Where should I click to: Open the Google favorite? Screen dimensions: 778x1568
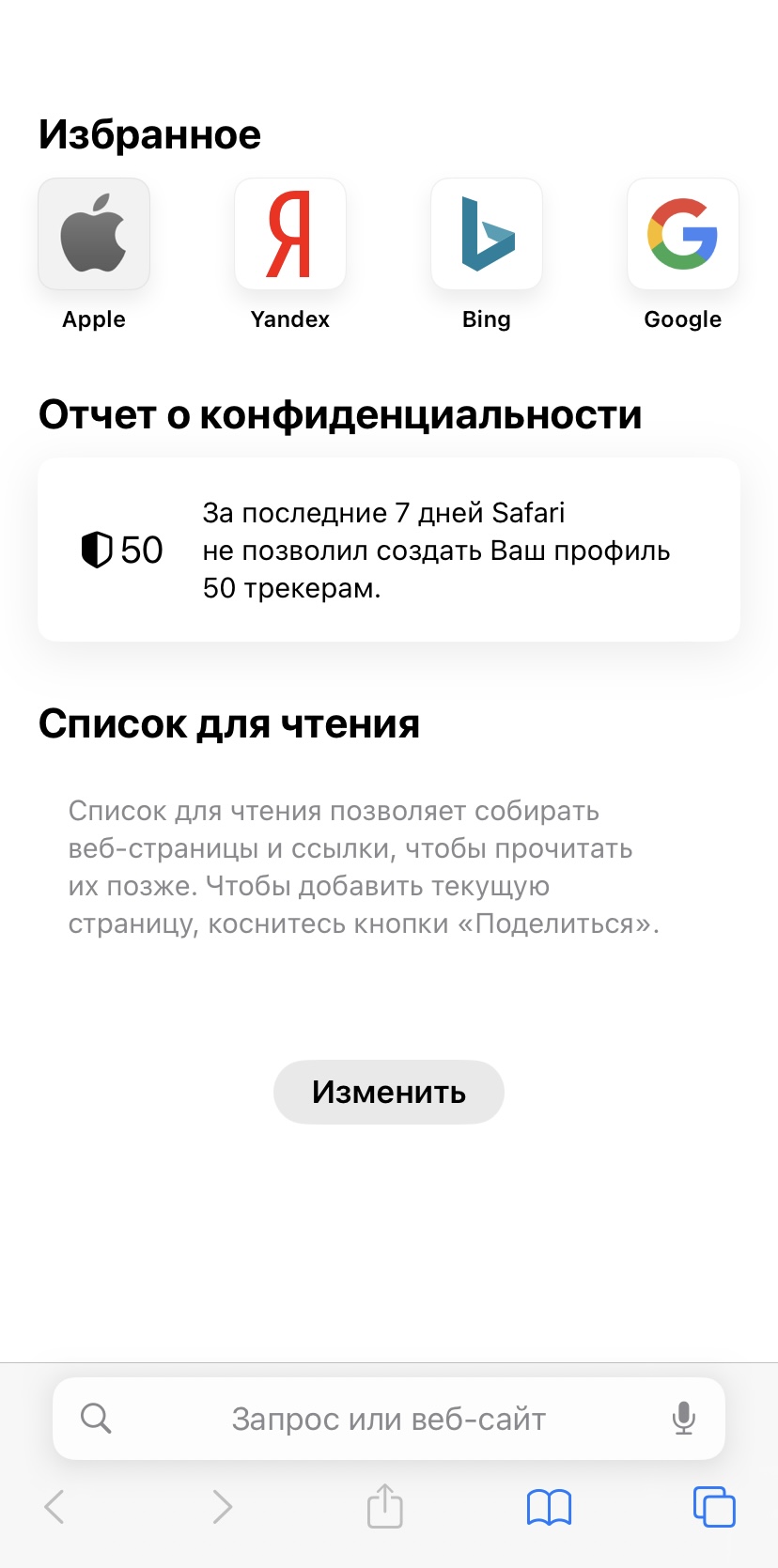[x=683, y=235]
